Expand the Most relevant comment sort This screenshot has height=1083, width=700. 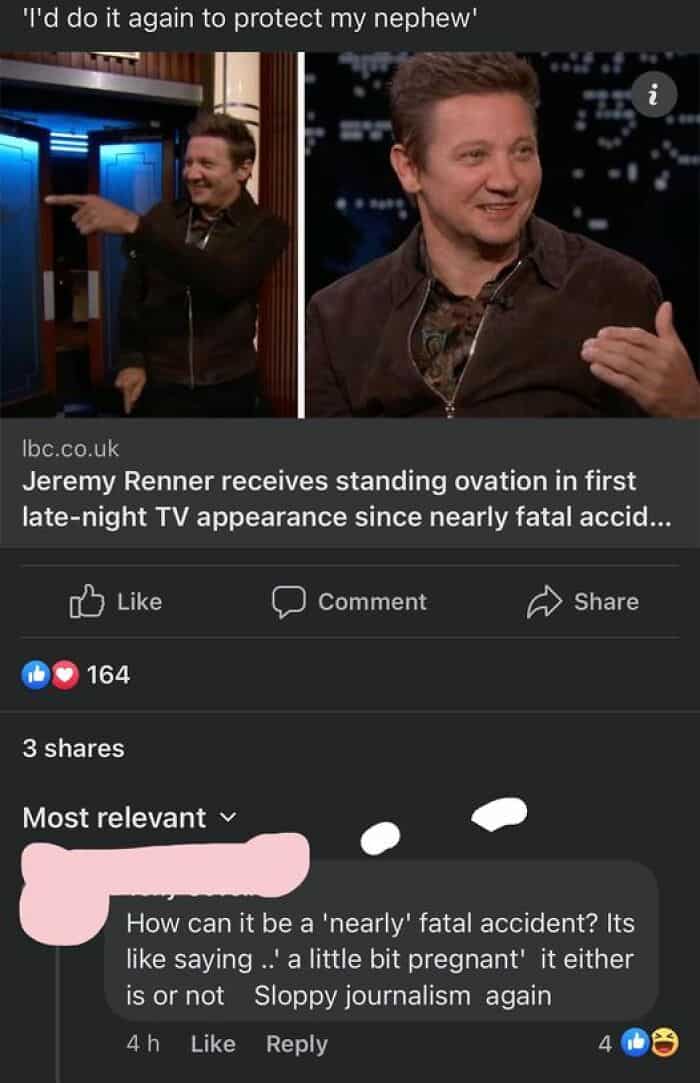click(129, 817)
